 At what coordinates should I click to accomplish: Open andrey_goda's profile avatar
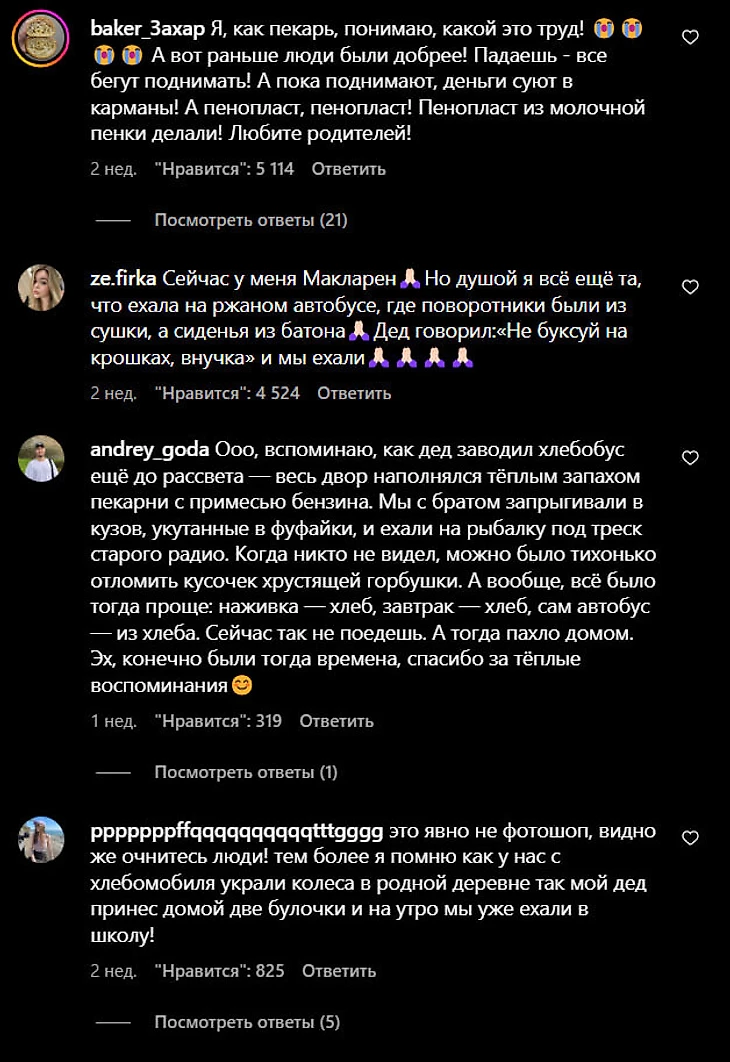[x=41, y=459]
